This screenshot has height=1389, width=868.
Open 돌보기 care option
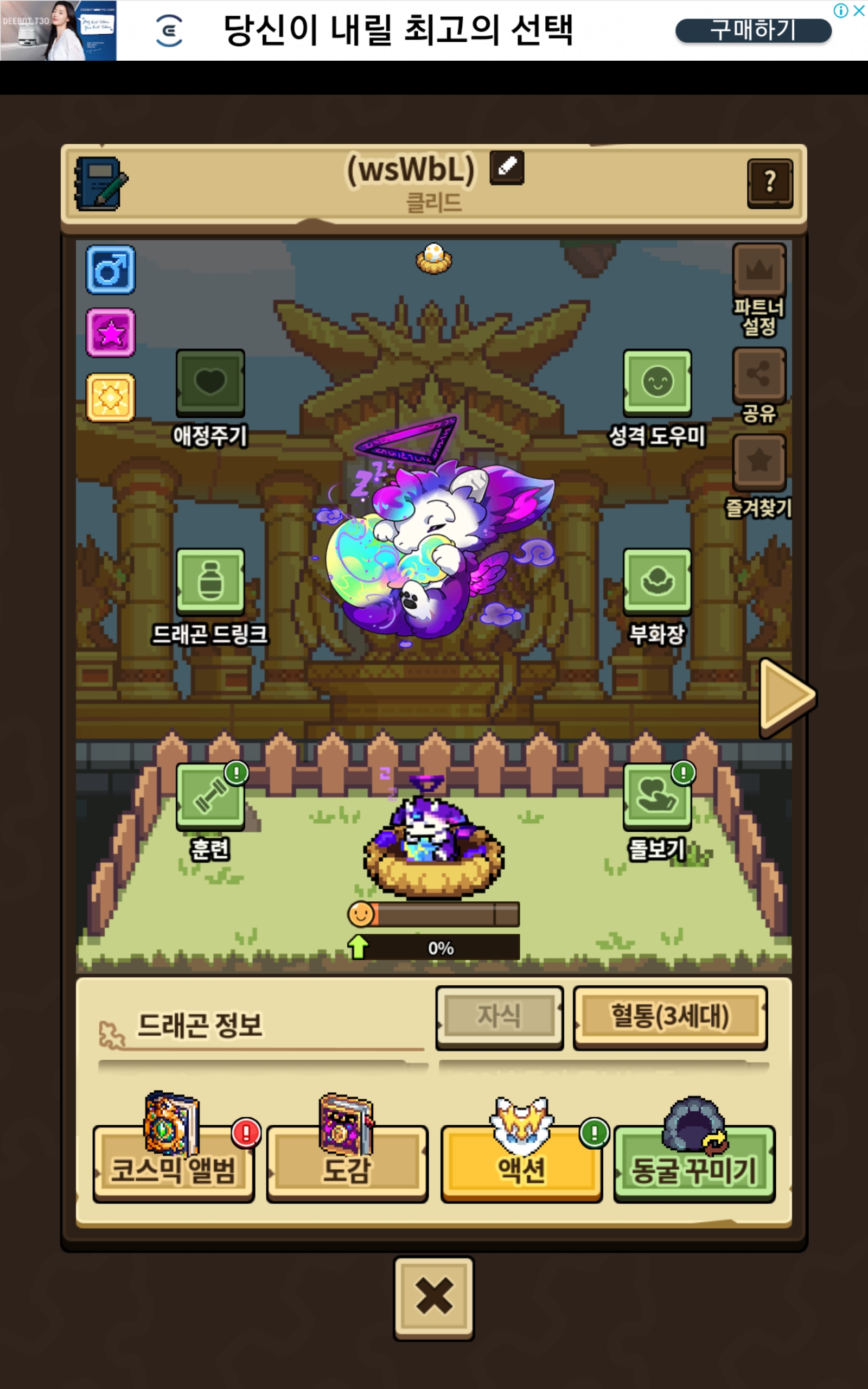coord(657,797)
